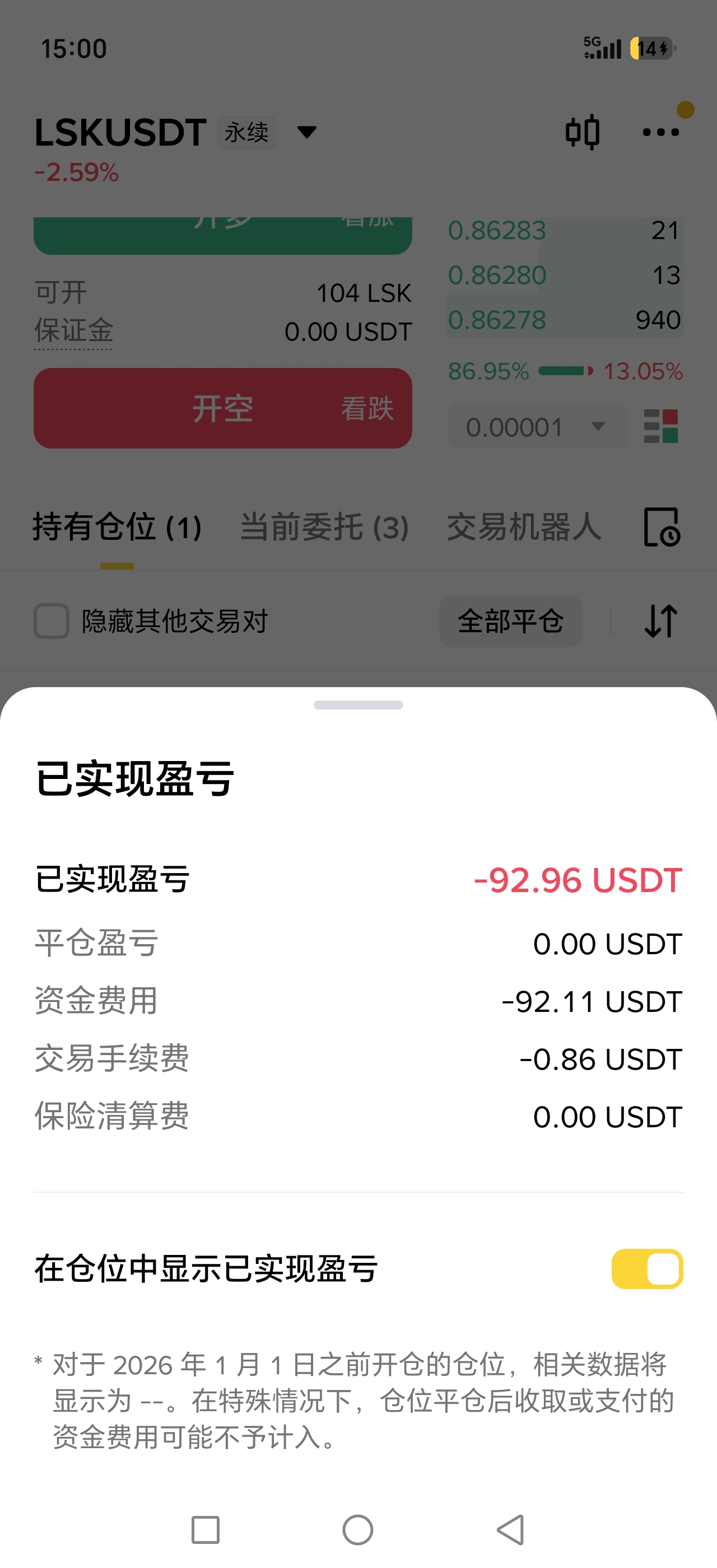Open the 0.00001 price precision dropdown
This screenshot has width=717, height=1568.
(x=537, y=427)
